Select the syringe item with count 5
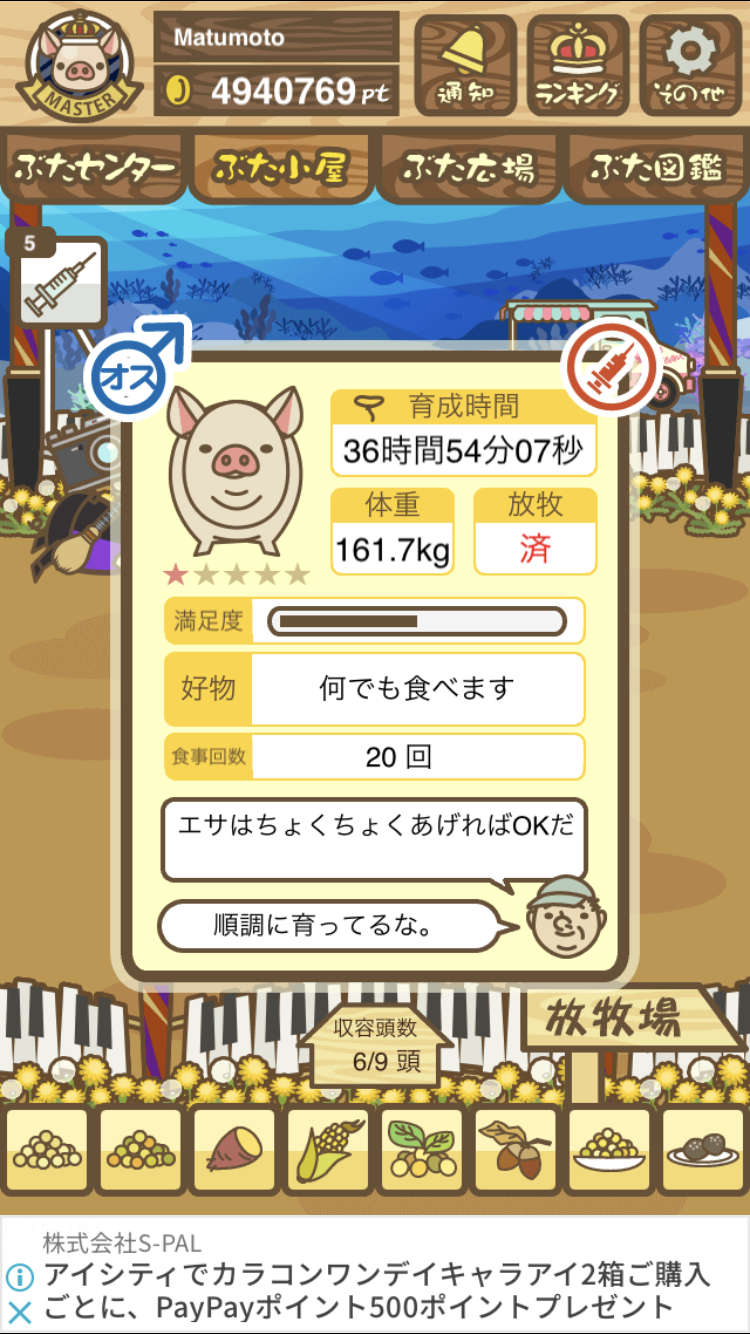This screenshot has width=750, height=1334. click(61, 283)
